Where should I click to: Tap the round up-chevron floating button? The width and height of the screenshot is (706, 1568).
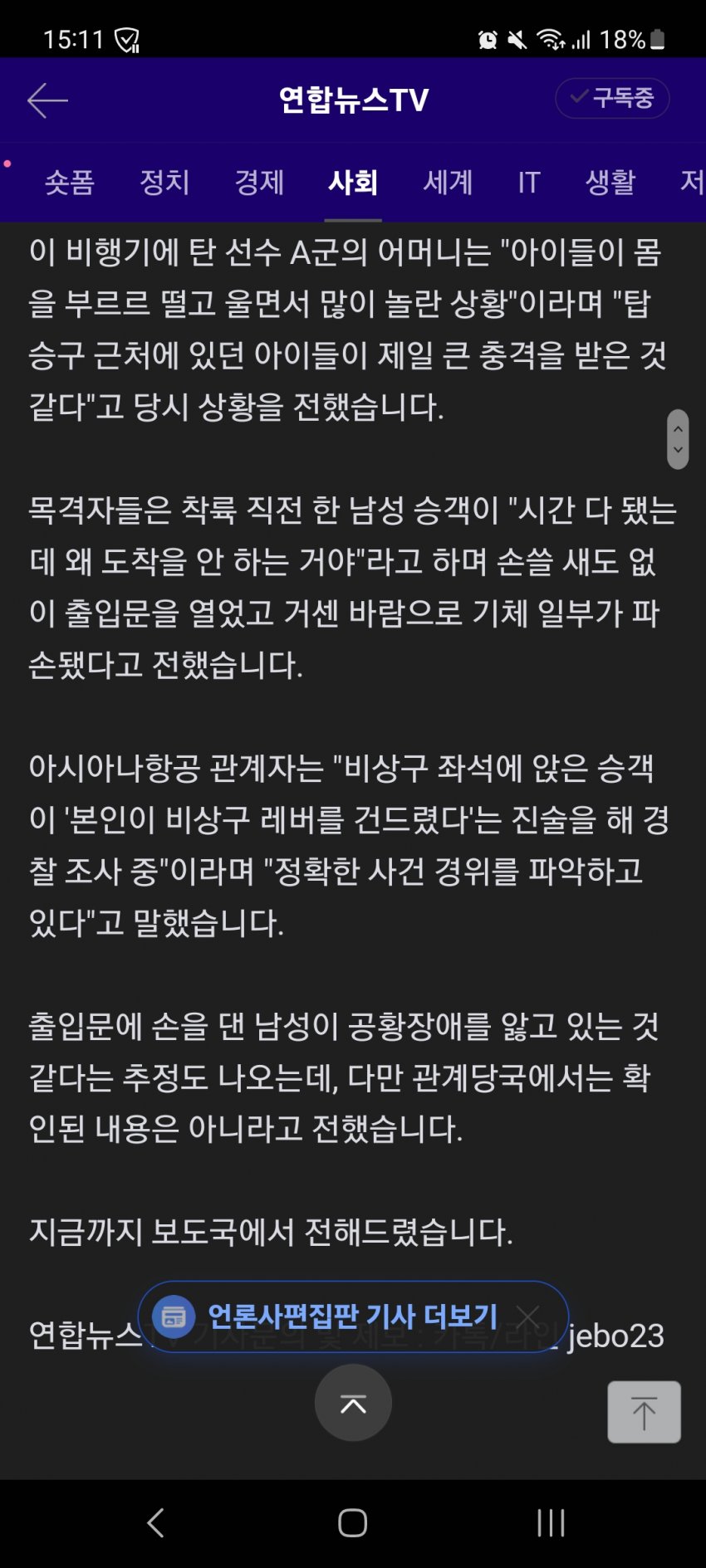coord(353,1403)
